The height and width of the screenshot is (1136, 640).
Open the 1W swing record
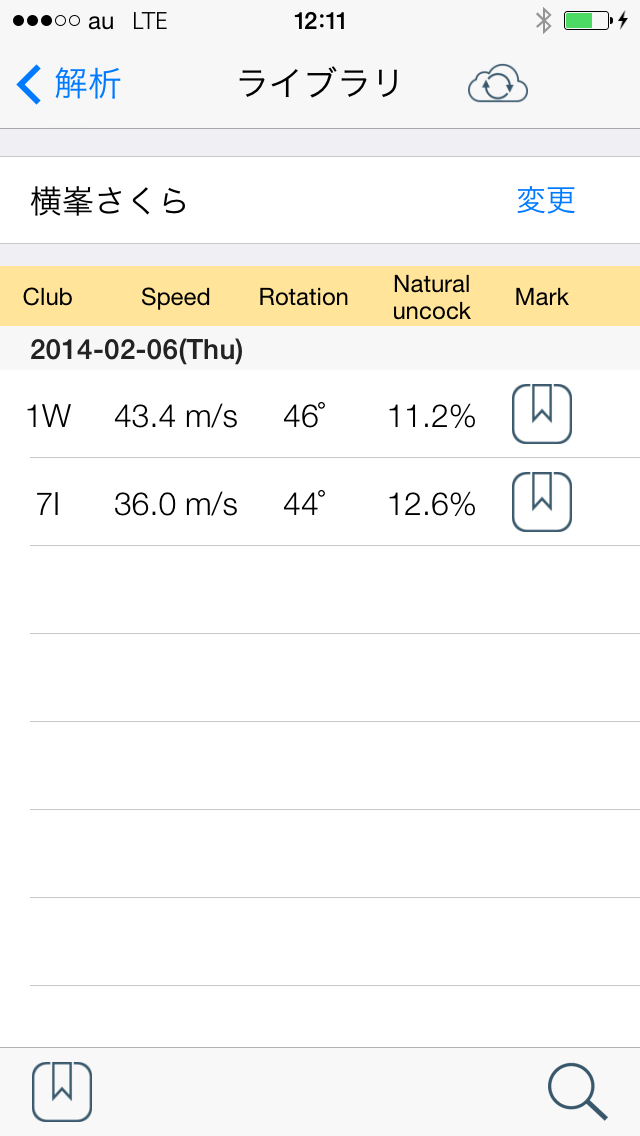(x=320, y=414)
